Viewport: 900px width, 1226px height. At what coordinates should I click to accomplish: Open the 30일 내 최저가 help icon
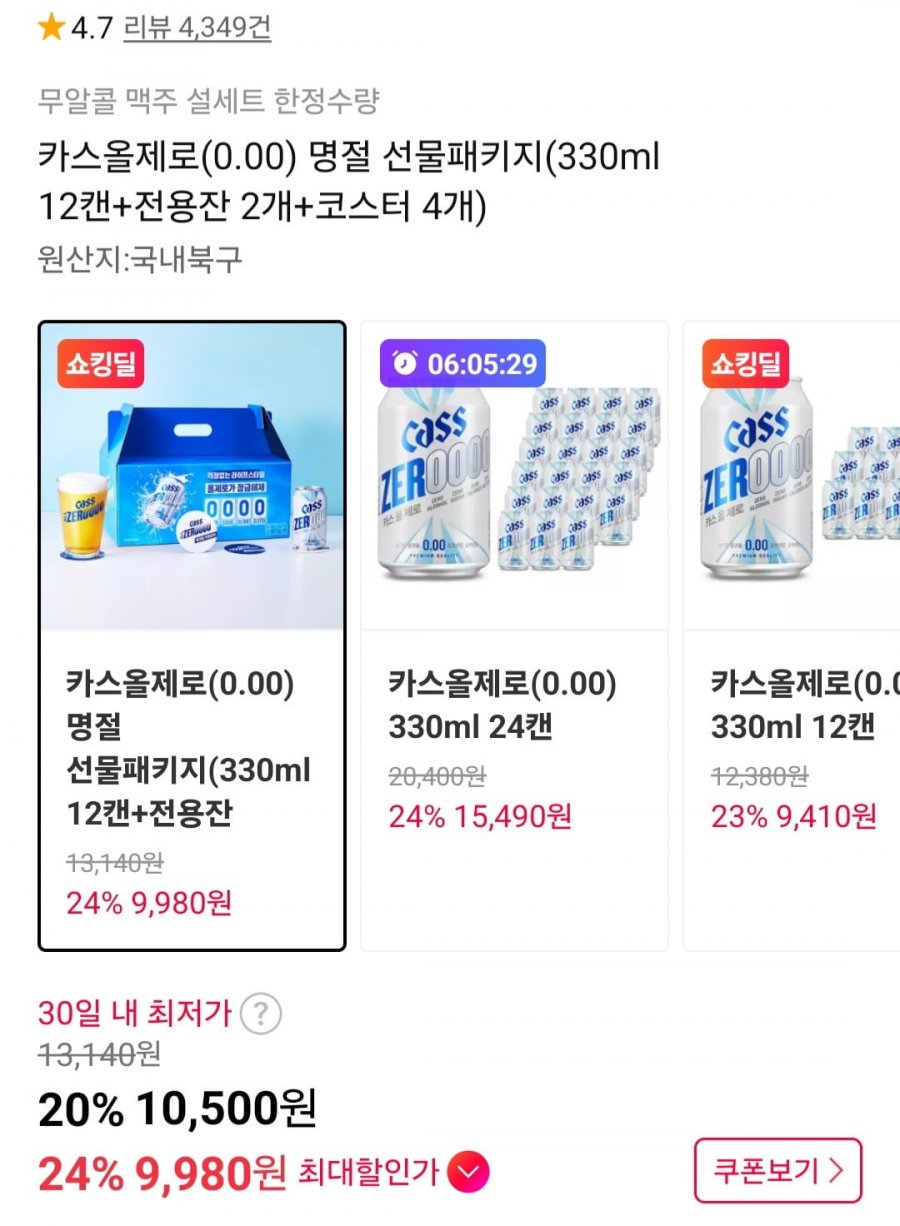(261, 1014)
